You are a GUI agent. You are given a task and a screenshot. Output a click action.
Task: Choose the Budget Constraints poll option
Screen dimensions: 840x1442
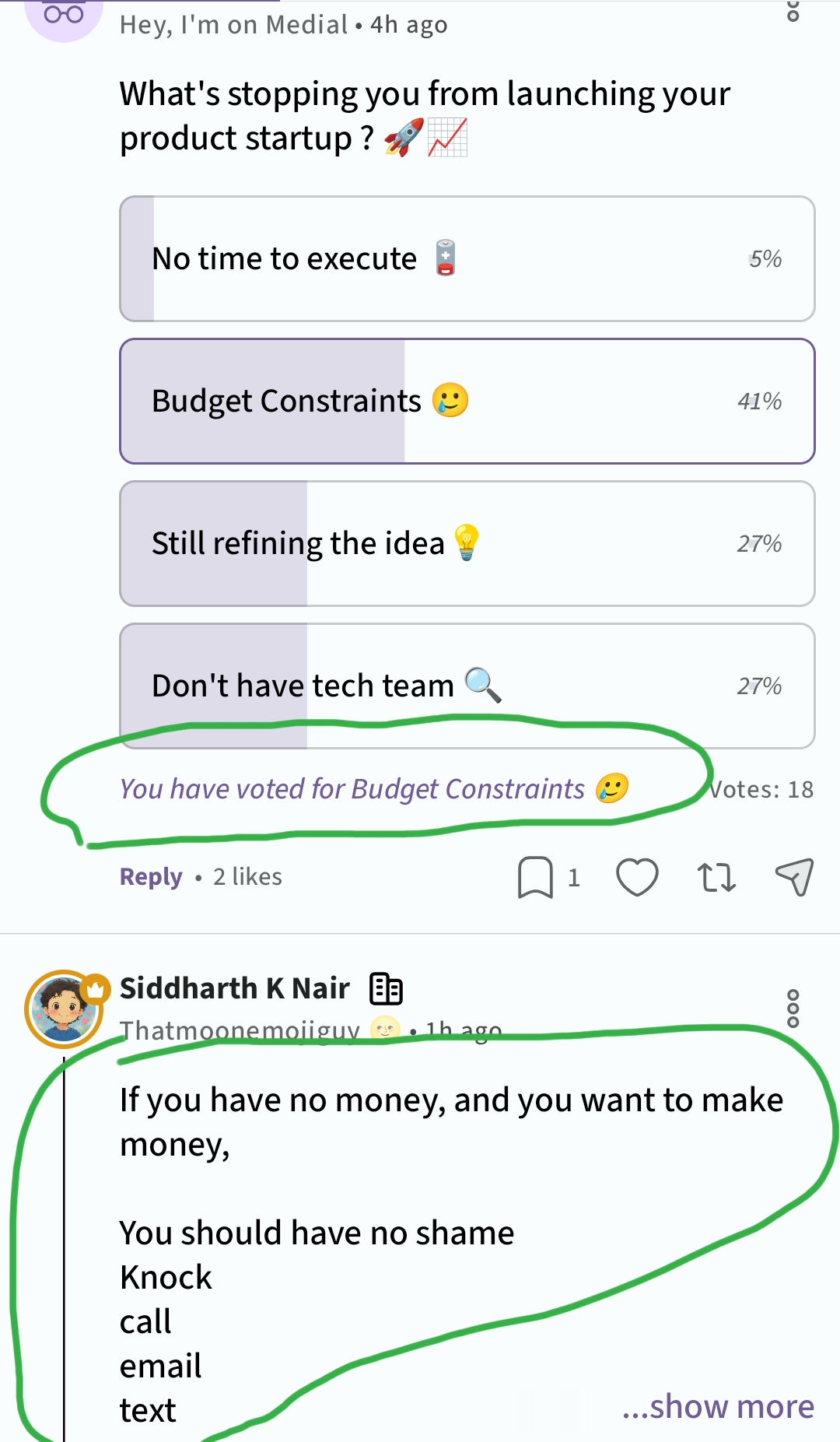pyautogui.click(x=467, y=401)
